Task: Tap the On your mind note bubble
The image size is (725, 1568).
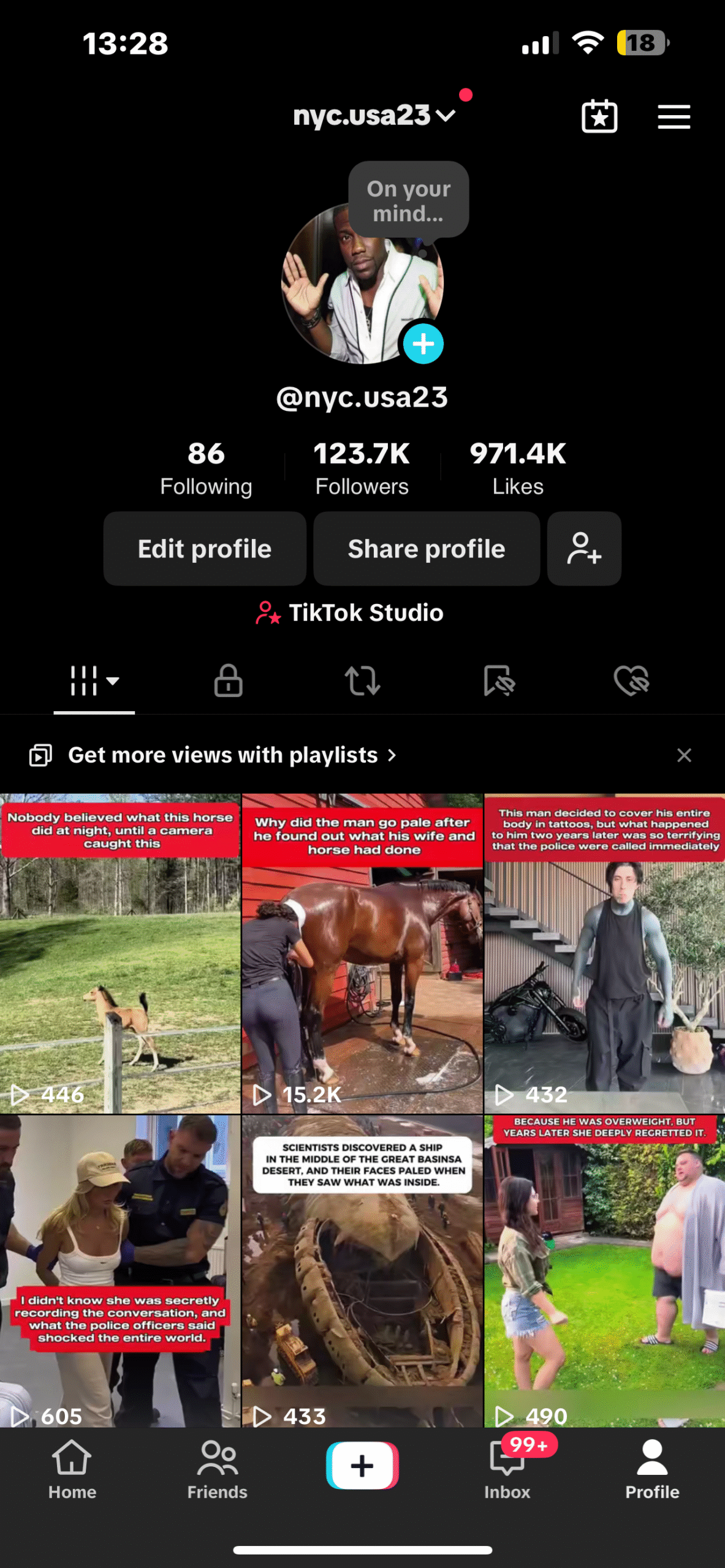Action: coord(409,200)
